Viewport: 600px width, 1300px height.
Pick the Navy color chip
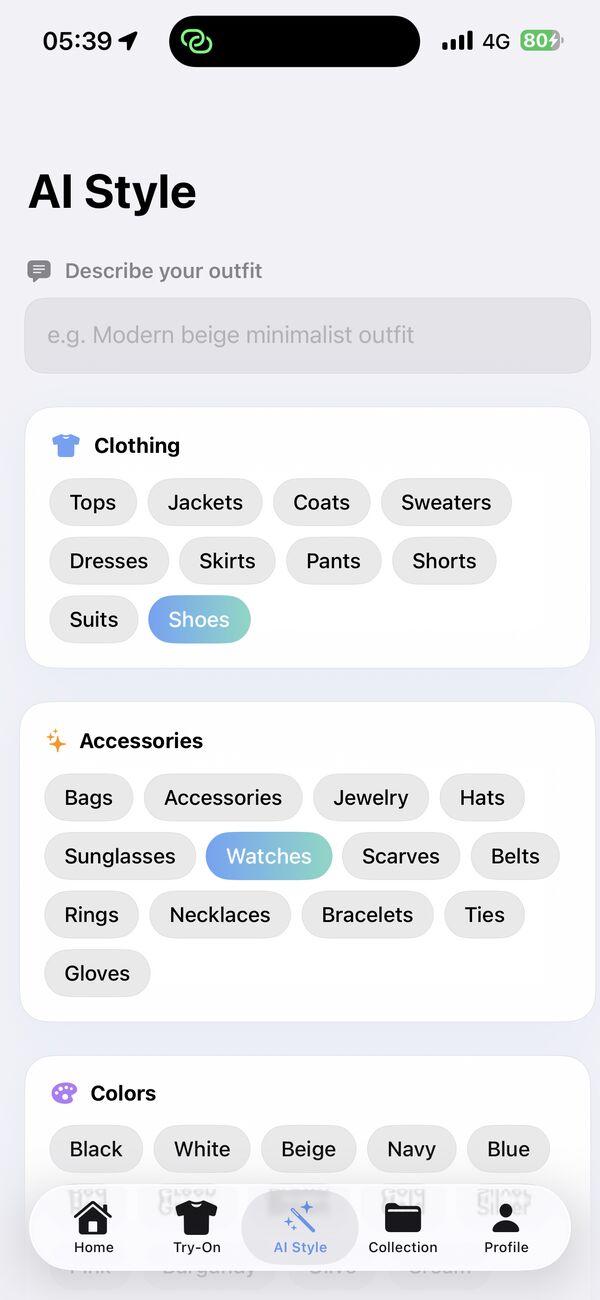(411, 1150)
